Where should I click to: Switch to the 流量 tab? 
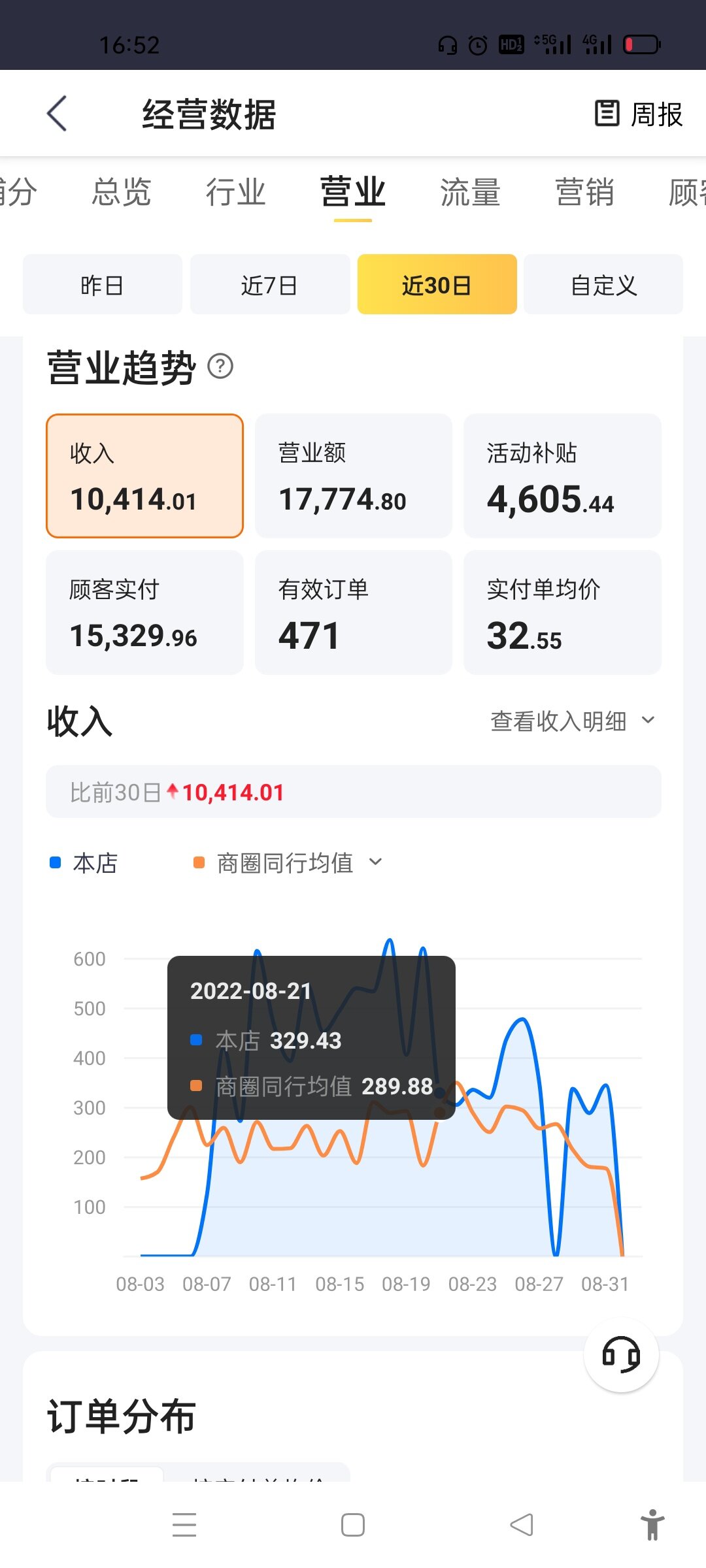pos(470,193)
